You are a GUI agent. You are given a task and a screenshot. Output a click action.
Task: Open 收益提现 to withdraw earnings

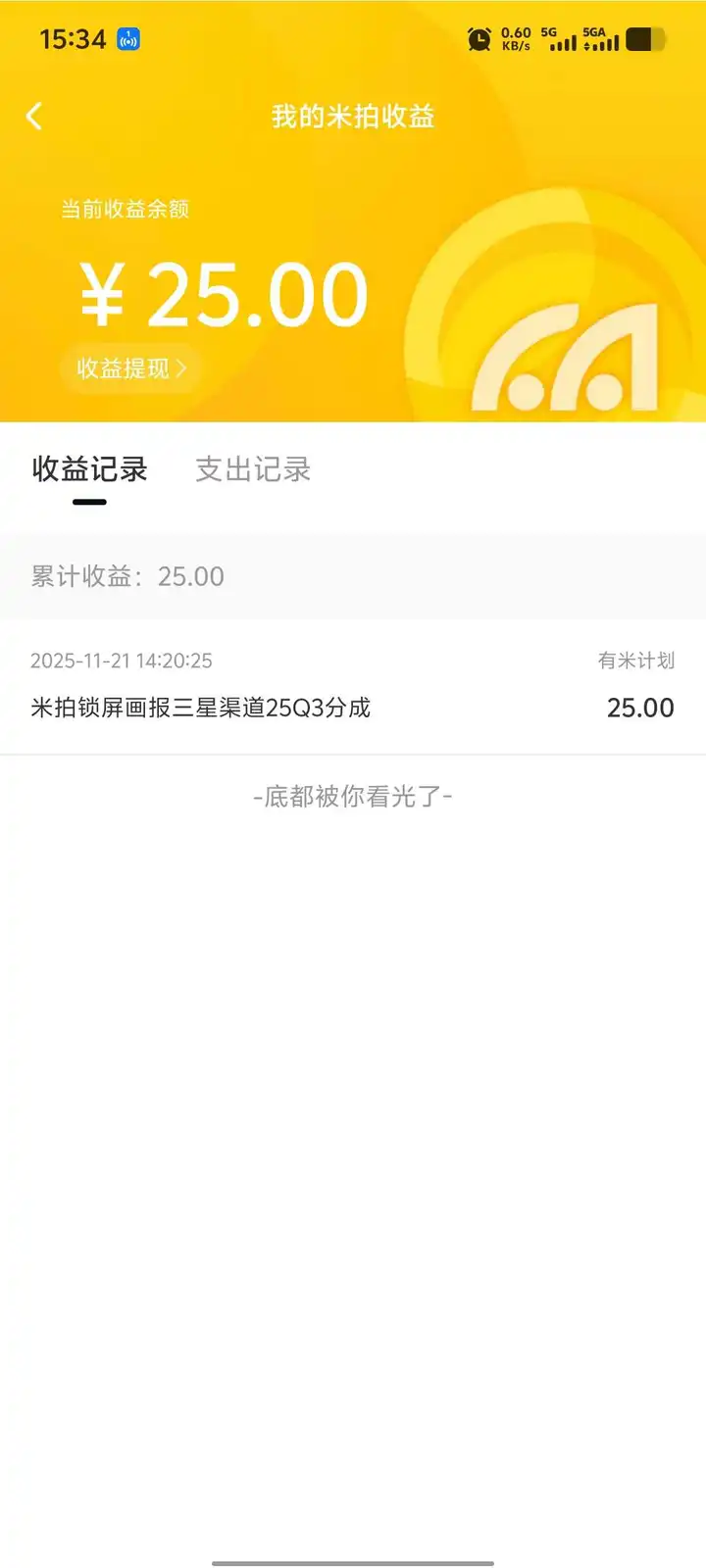(131, 368)
